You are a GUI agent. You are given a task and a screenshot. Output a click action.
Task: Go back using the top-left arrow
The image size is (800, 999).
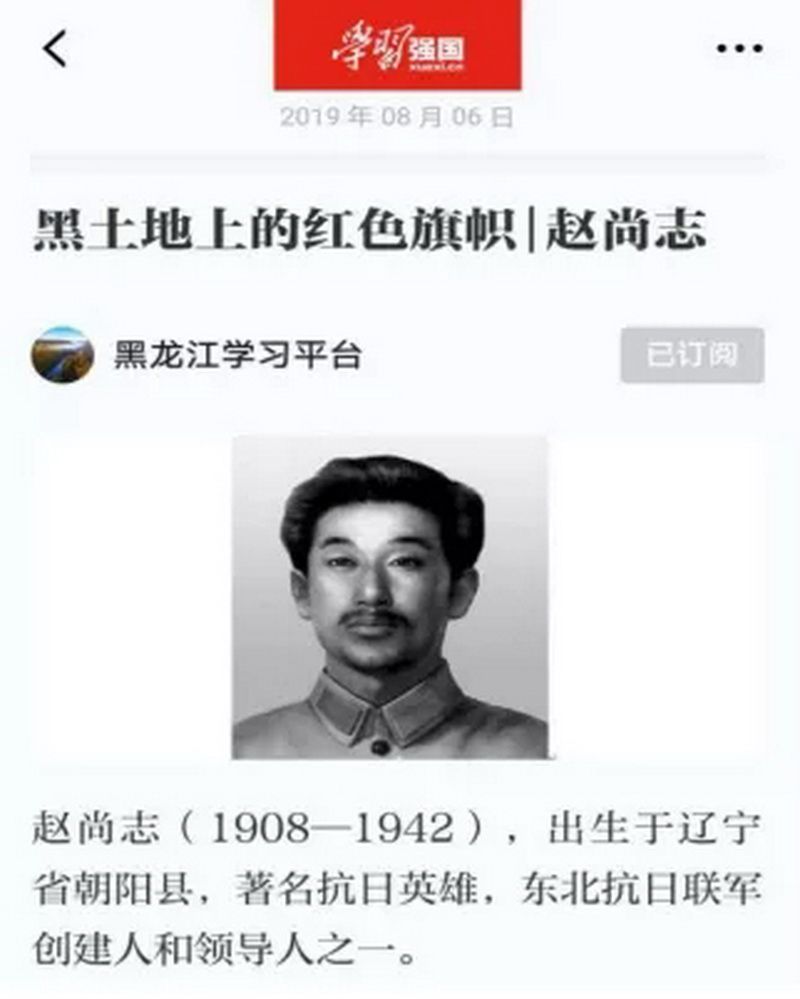point(55,48)
